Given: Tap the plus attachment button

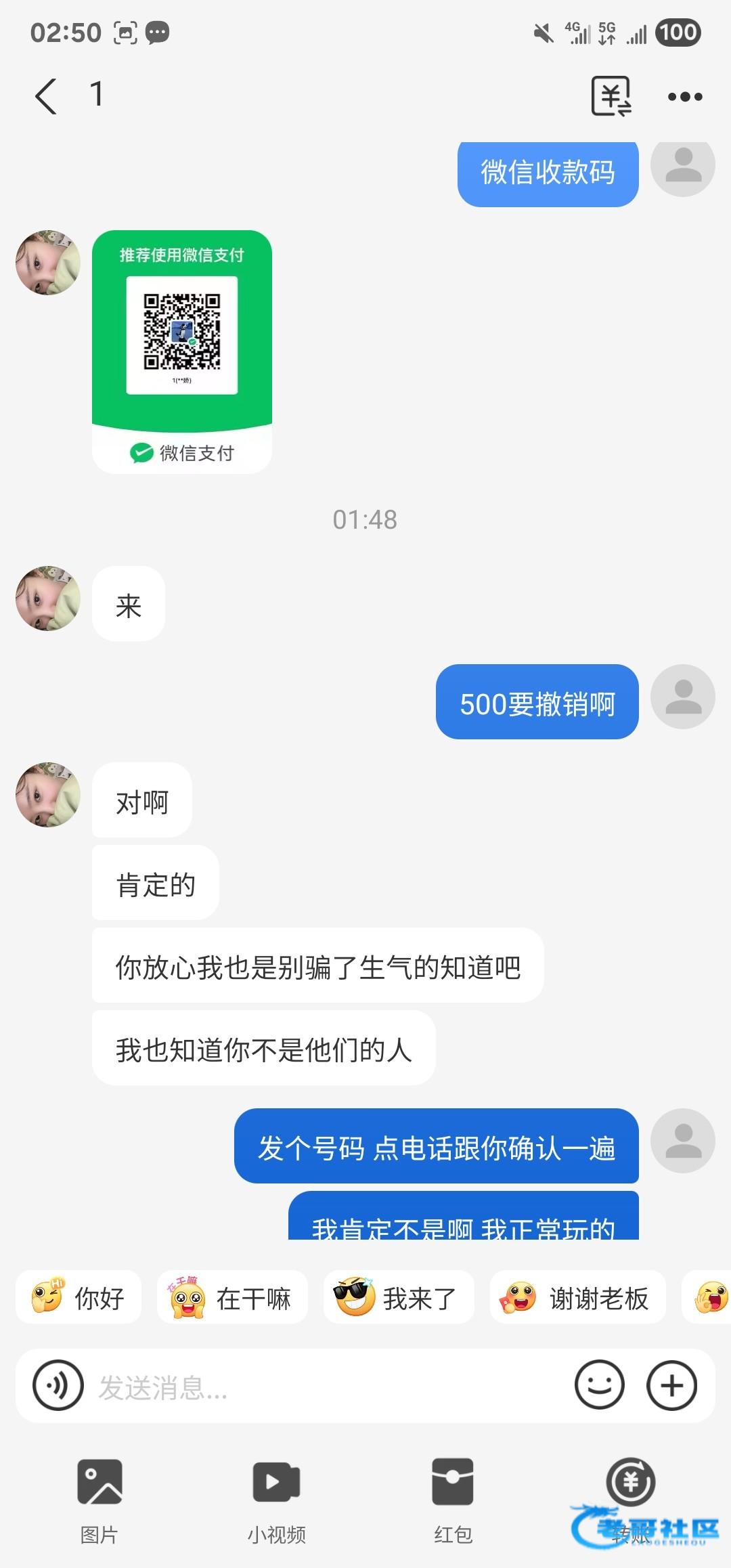Looking at the screenshot, I should 671,1386.
